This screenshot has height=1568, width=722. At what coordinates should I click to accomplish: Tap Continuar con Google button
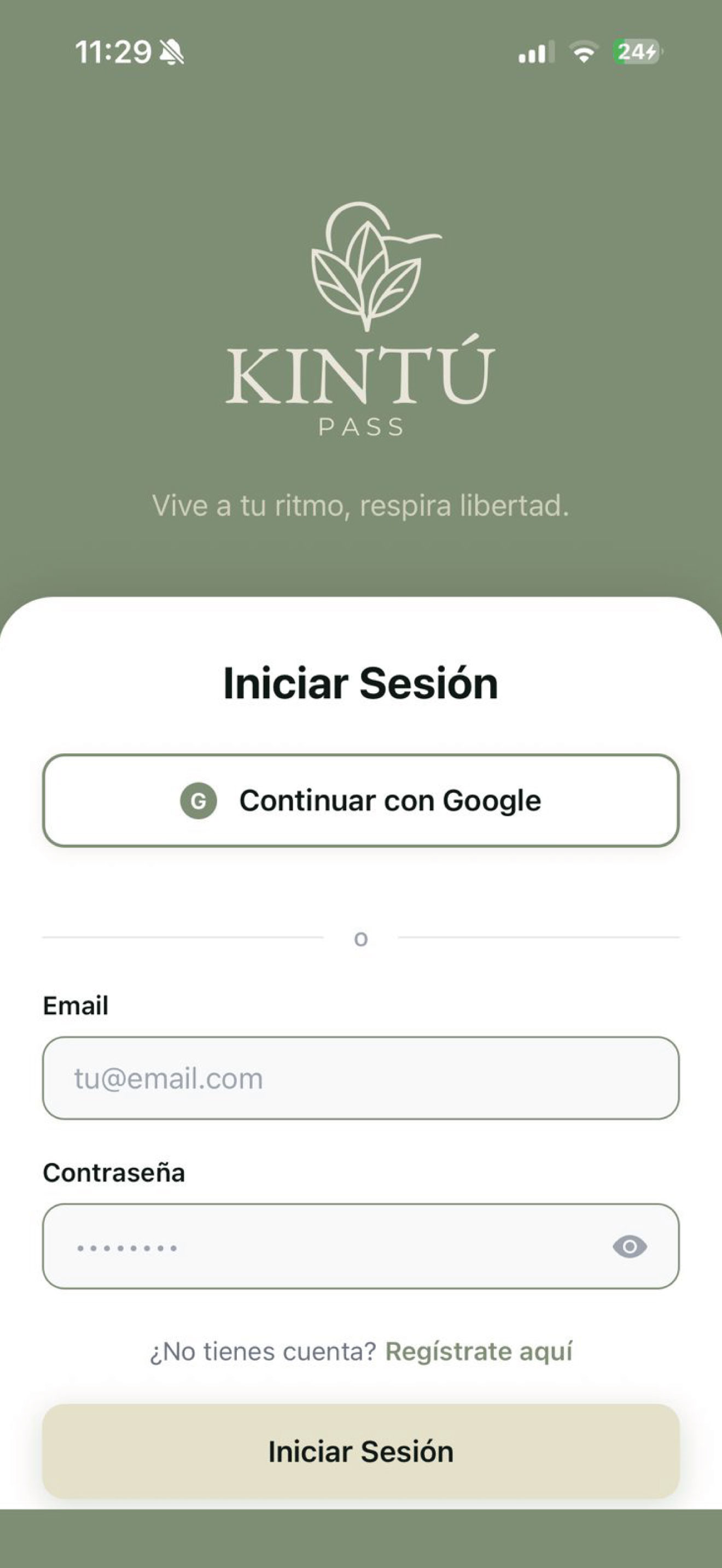360,800
